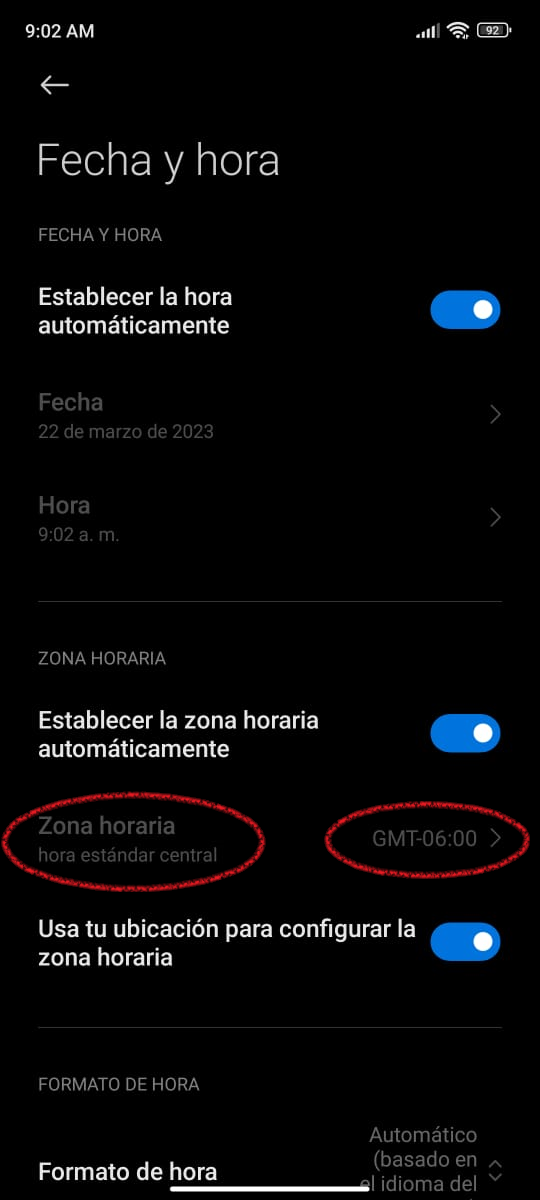Turn off Usa tu ubicación switch
Image resolution: width=540 pixels, height=1200 pixels.
pyautogui.click(x=465, y=941)
